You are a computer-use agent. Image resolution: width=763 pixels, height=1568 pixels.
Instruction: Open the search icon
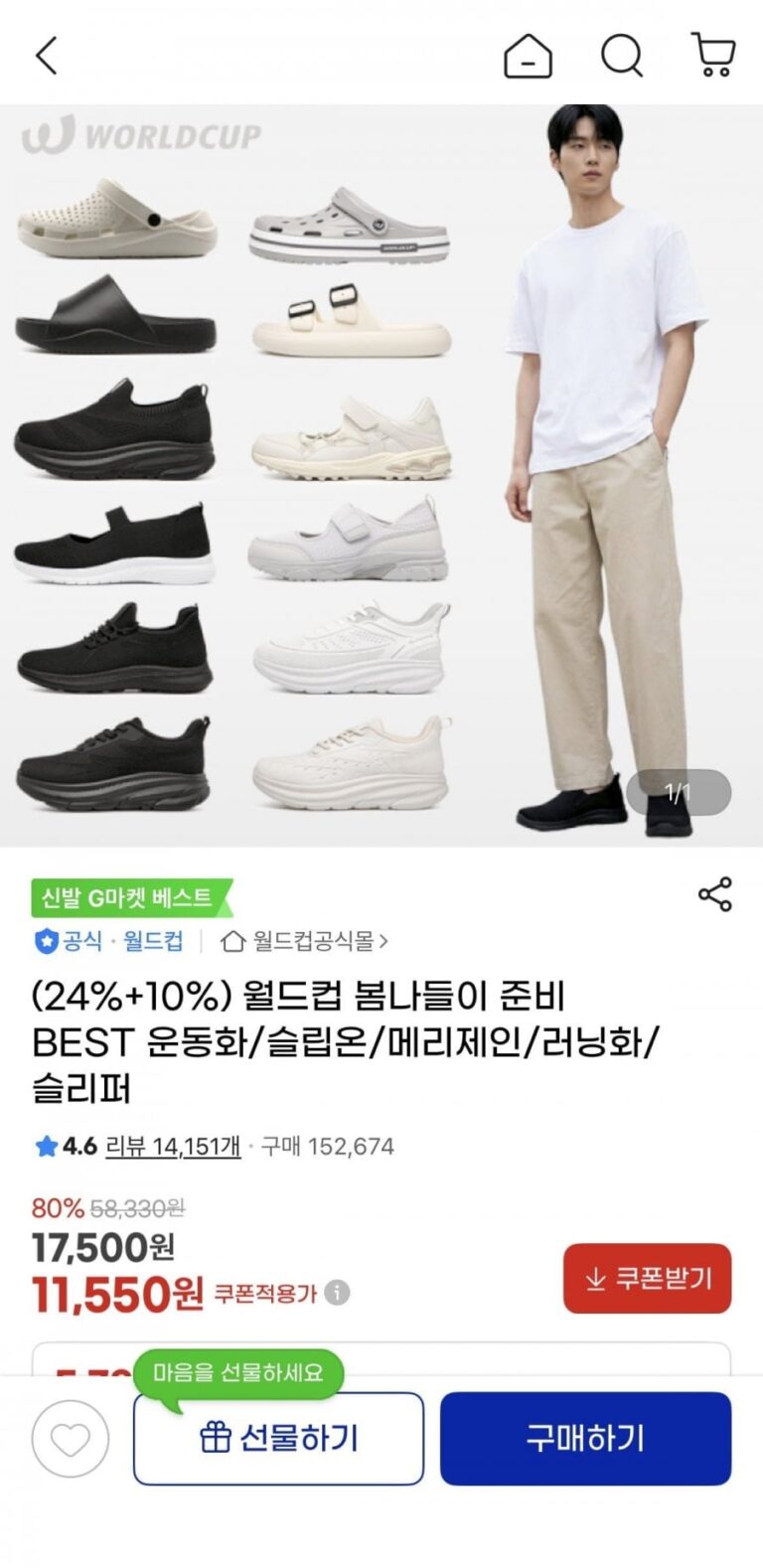point(622,56)
